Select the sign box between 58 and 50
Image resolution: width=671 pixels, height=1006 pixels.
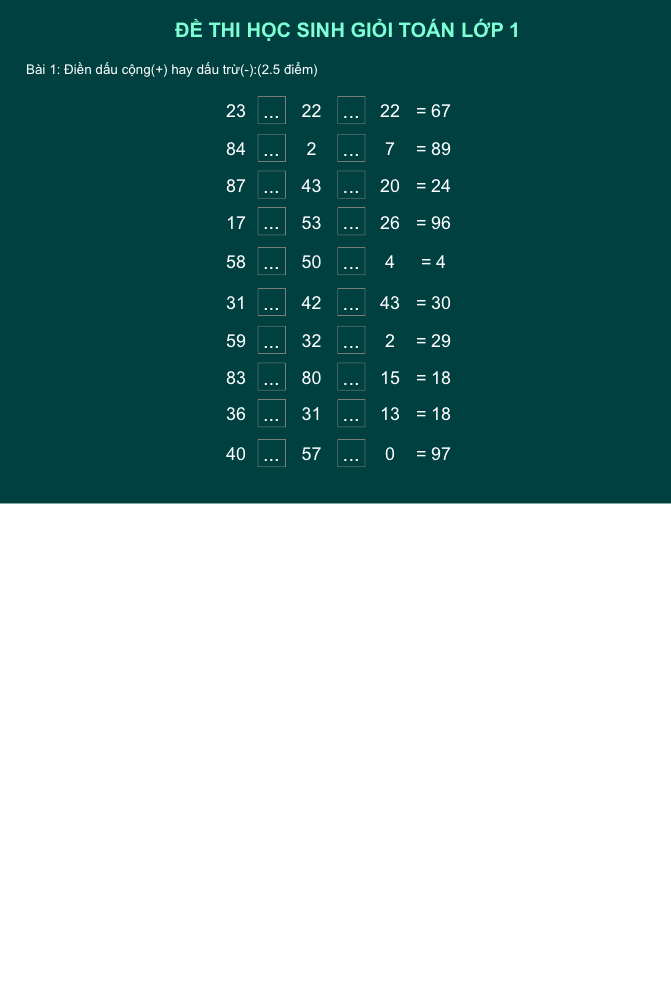click(x=272, y=261)
